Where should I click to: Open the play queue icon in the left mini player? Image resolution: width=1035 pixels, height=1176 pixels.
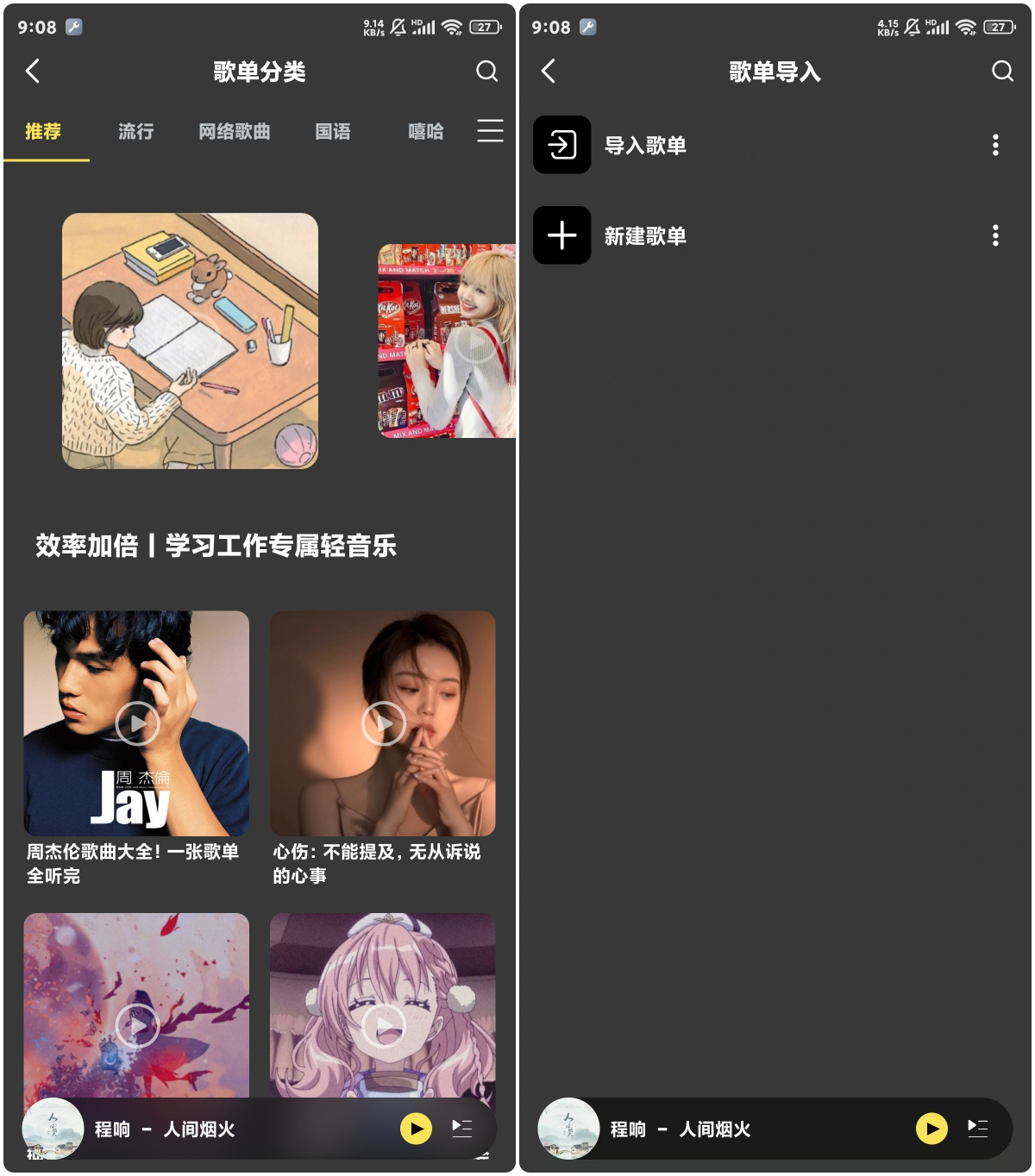pos(462,1128)
